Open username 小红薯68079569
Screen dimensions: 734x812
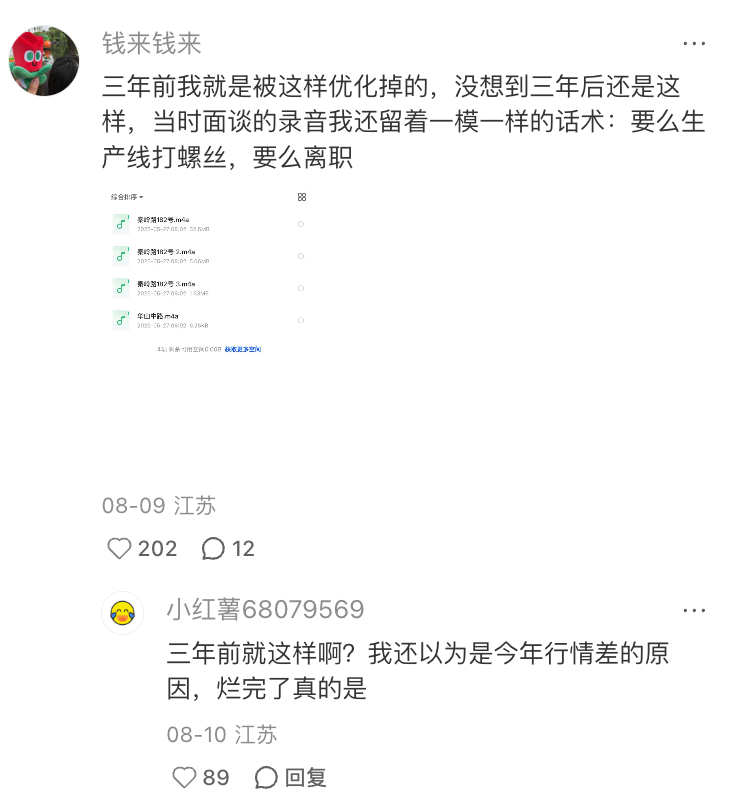tap(265, 609)
